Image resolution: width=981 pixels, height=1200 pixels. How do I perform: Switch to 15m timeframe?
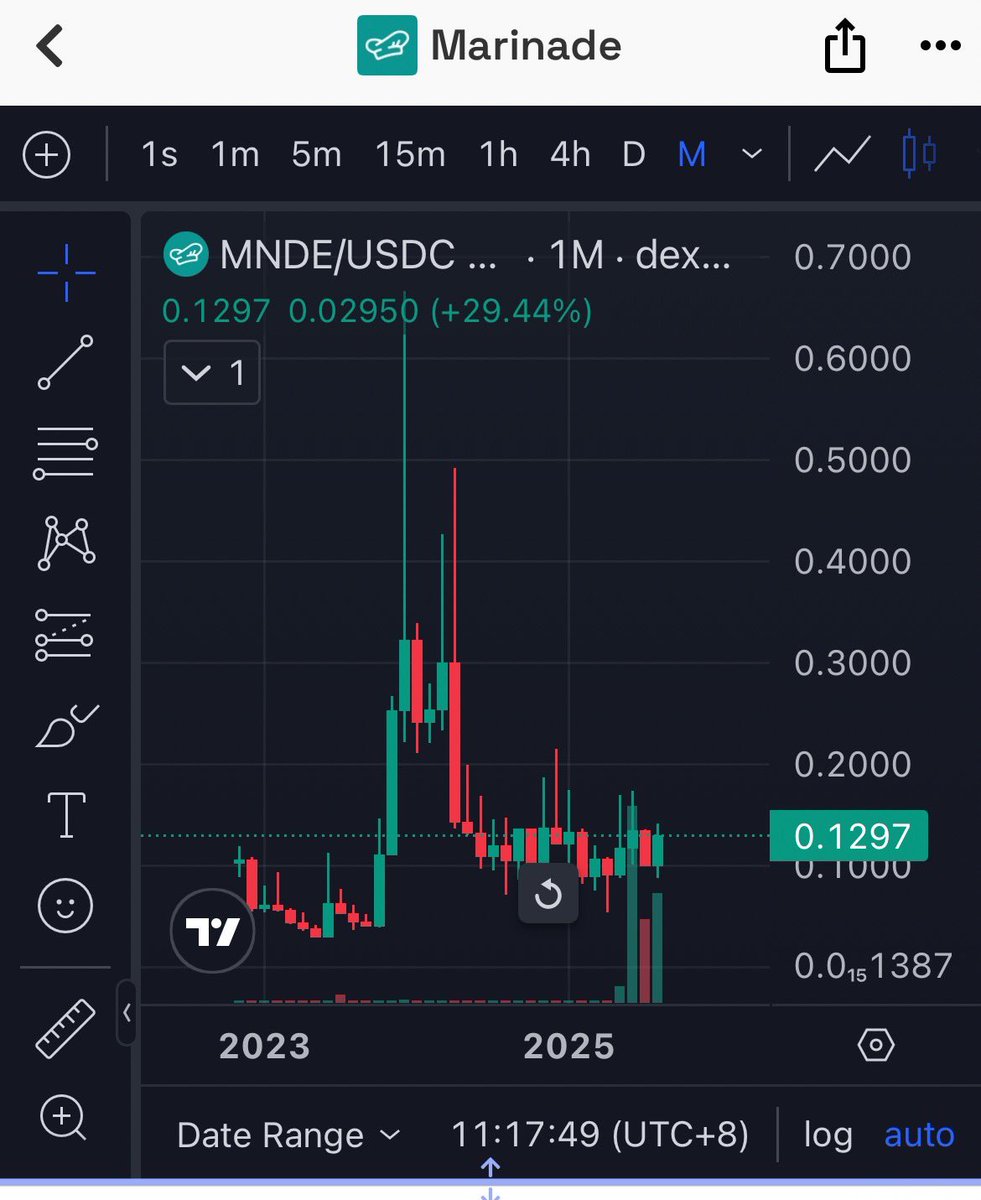[x=410, y=155]
